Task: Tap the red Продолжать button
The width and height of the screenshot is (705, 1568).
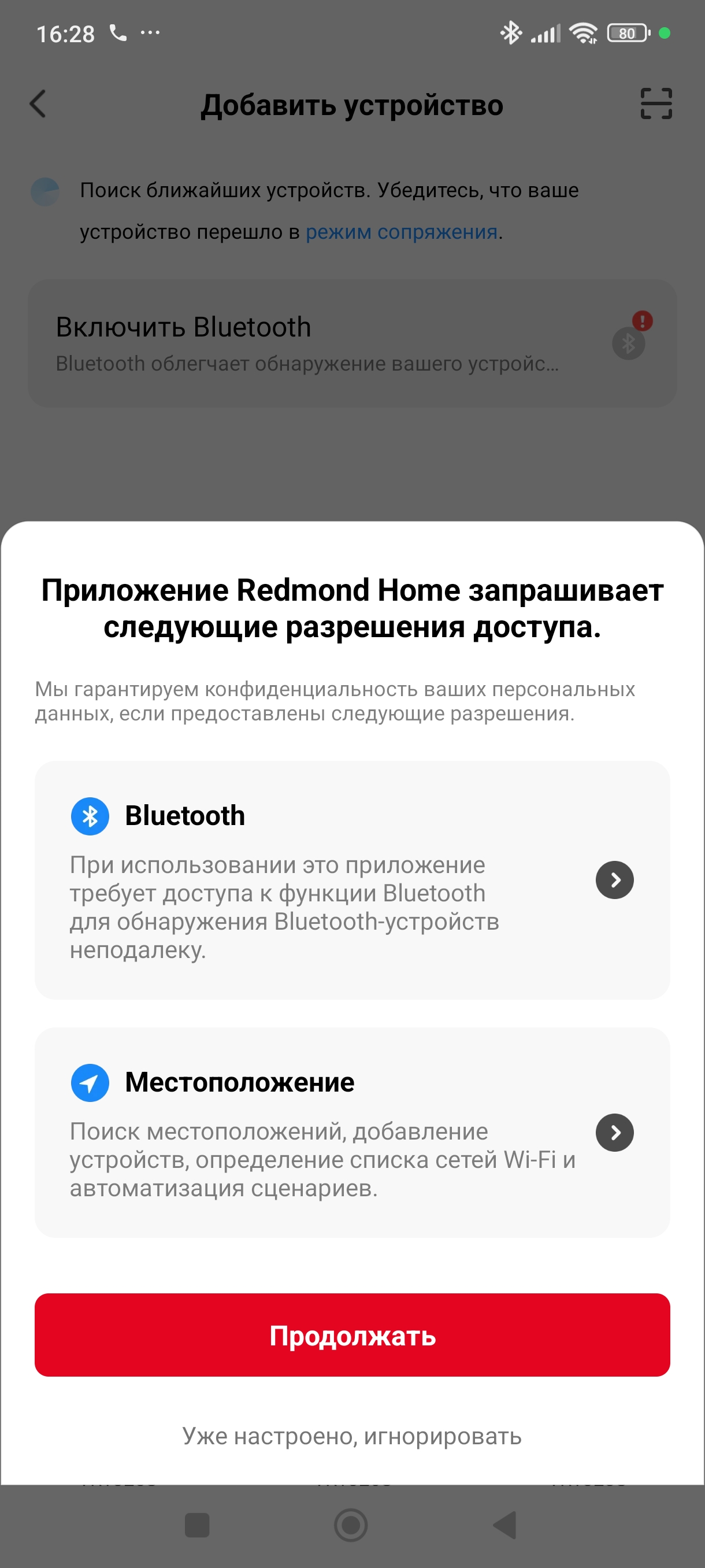Action: [352, 1336]
